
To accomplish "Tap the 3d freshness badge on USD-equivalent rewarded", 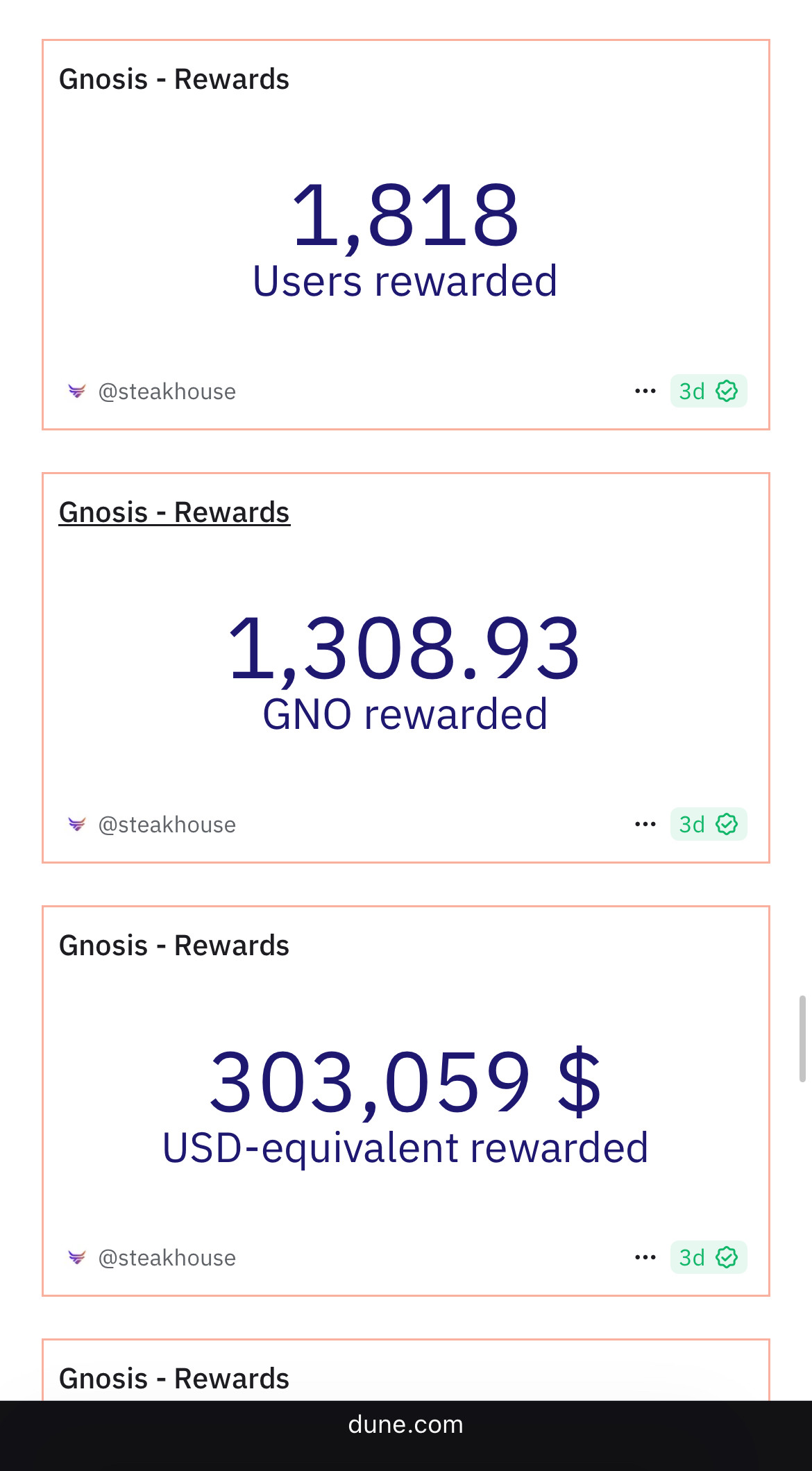I will point(708,1258).
